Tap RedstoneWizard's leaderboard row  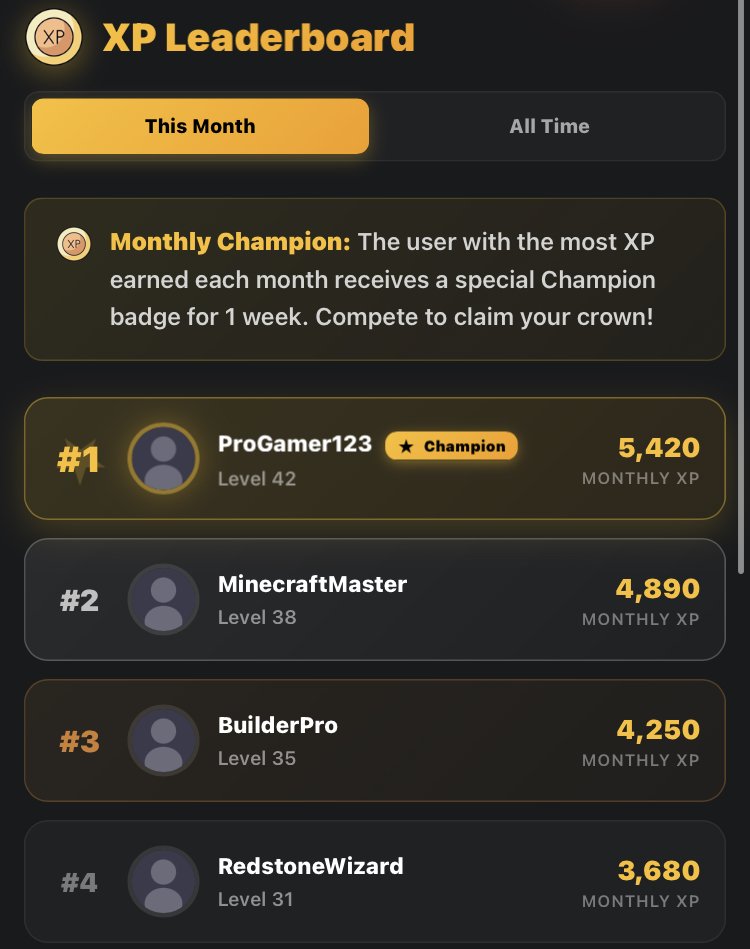[374, 882]
